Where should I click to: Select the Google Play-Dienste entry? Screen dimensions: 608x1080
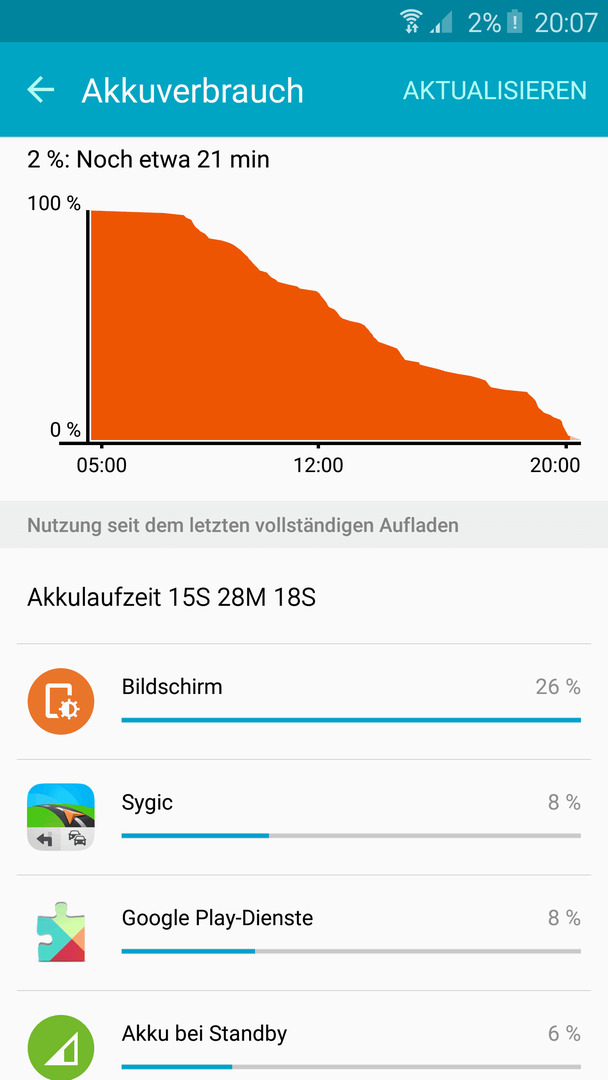[x=304, y=932]
